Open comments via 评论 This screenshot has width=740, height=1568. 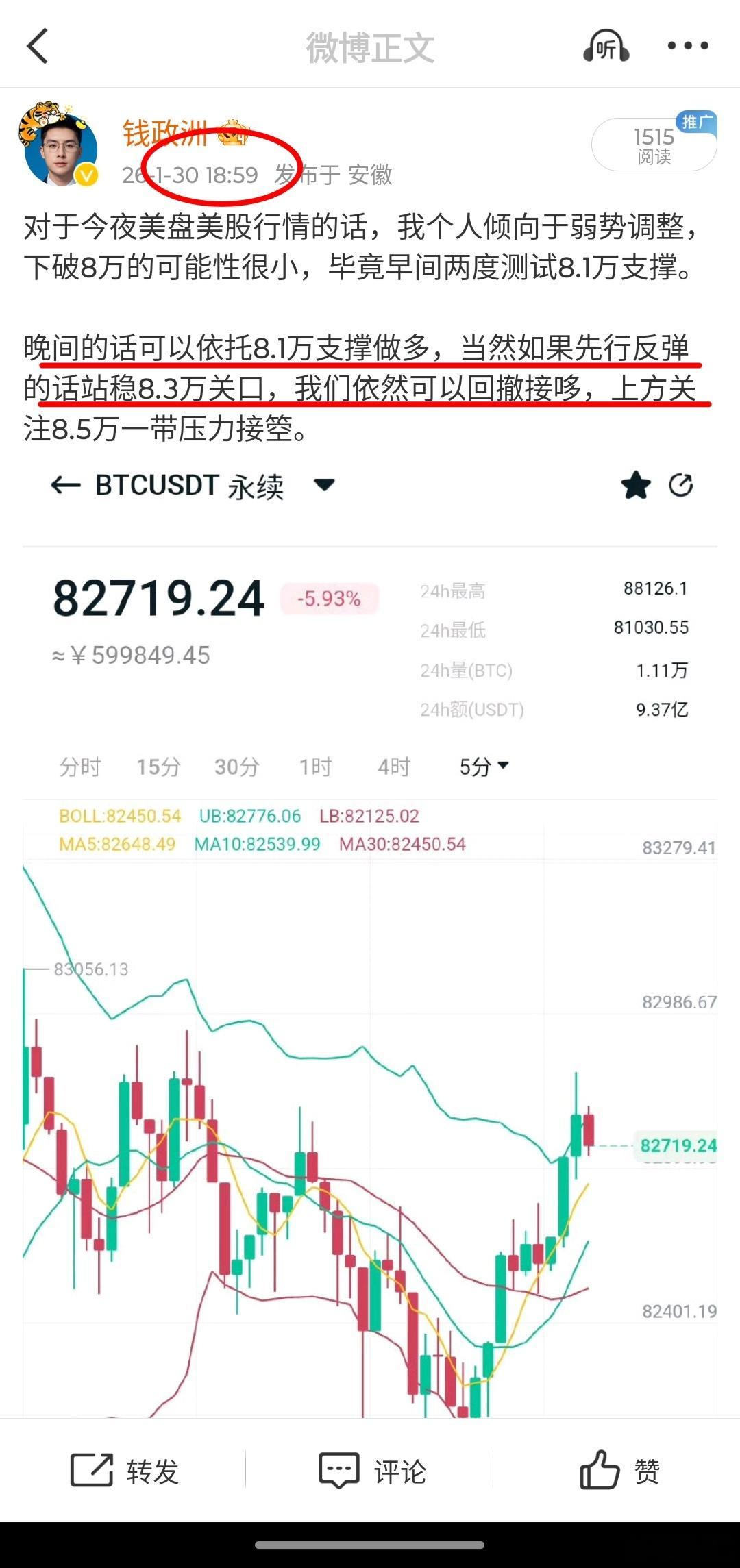click(372, 1471)
